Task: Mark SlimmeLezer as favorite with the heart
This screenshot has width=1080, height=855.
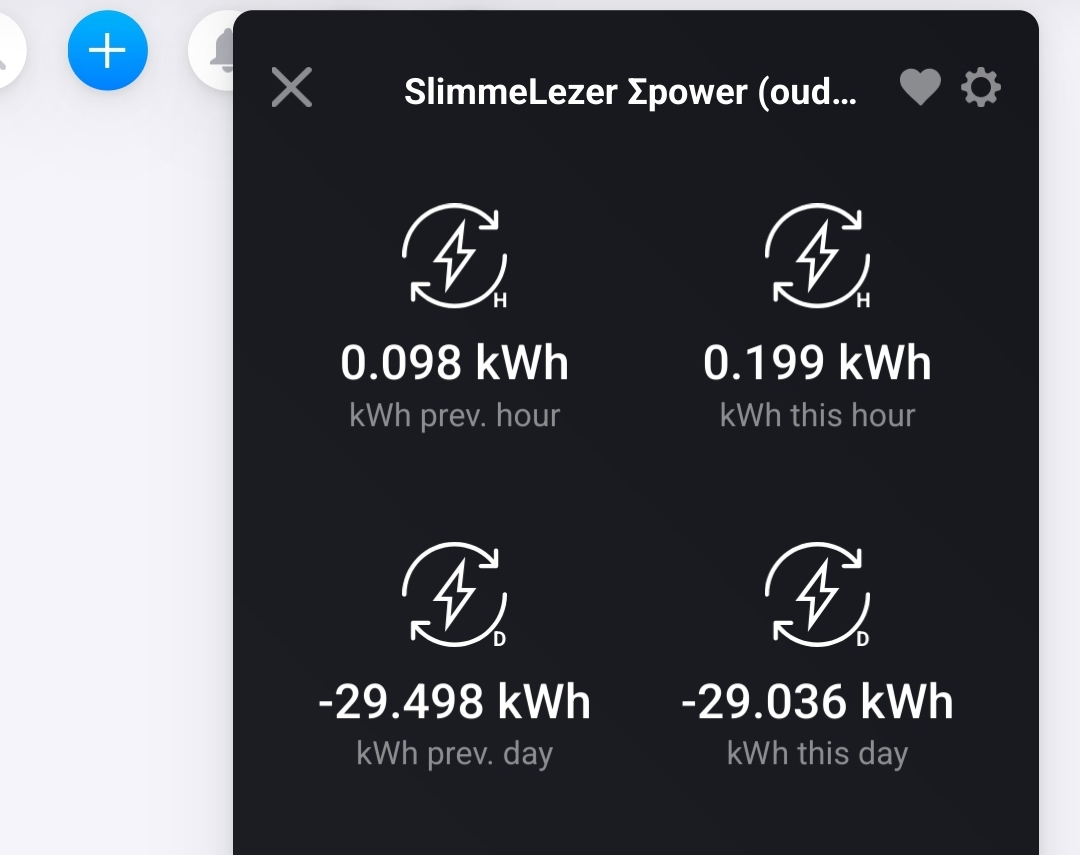Action: click(920, 88)
